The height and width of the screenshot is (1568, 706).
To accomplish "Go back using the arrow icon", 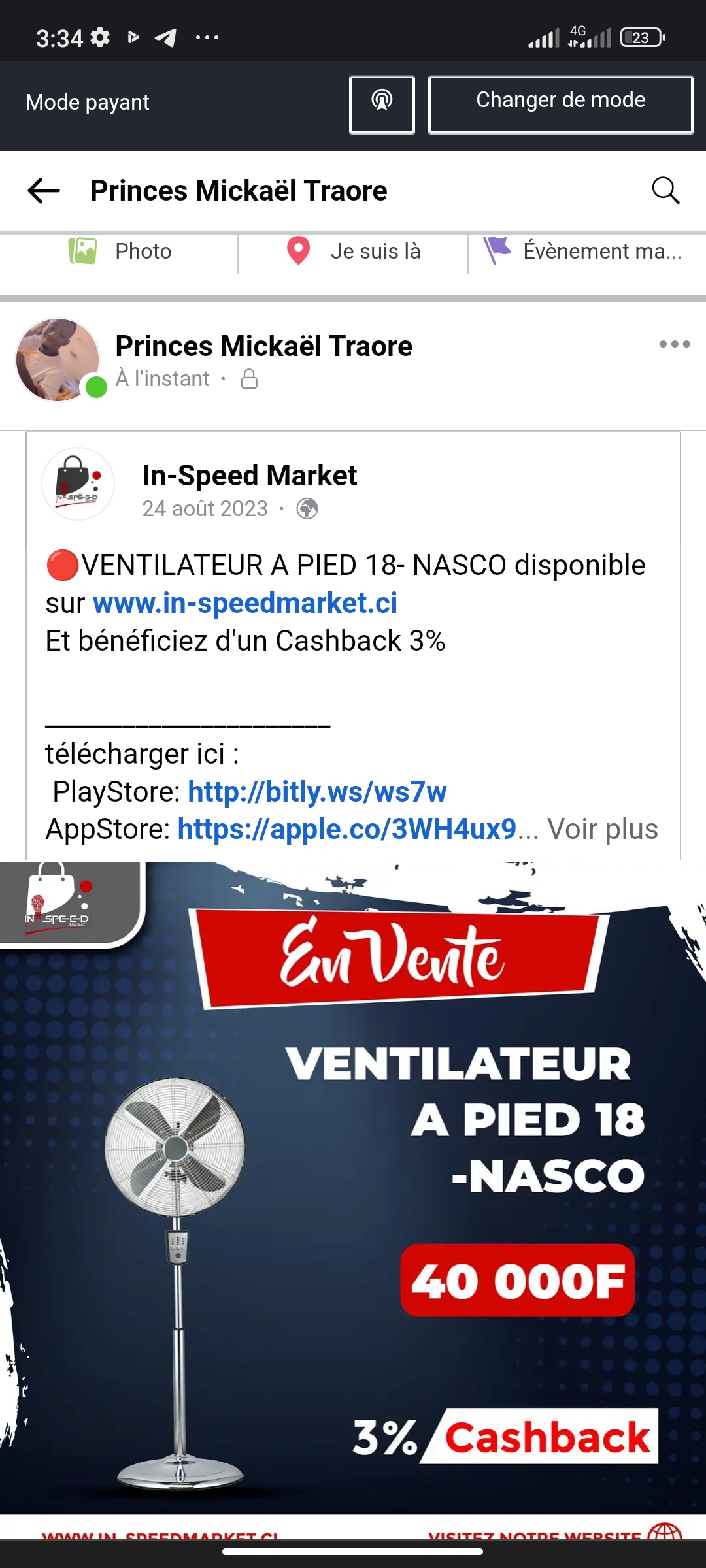I will [44, 191].
